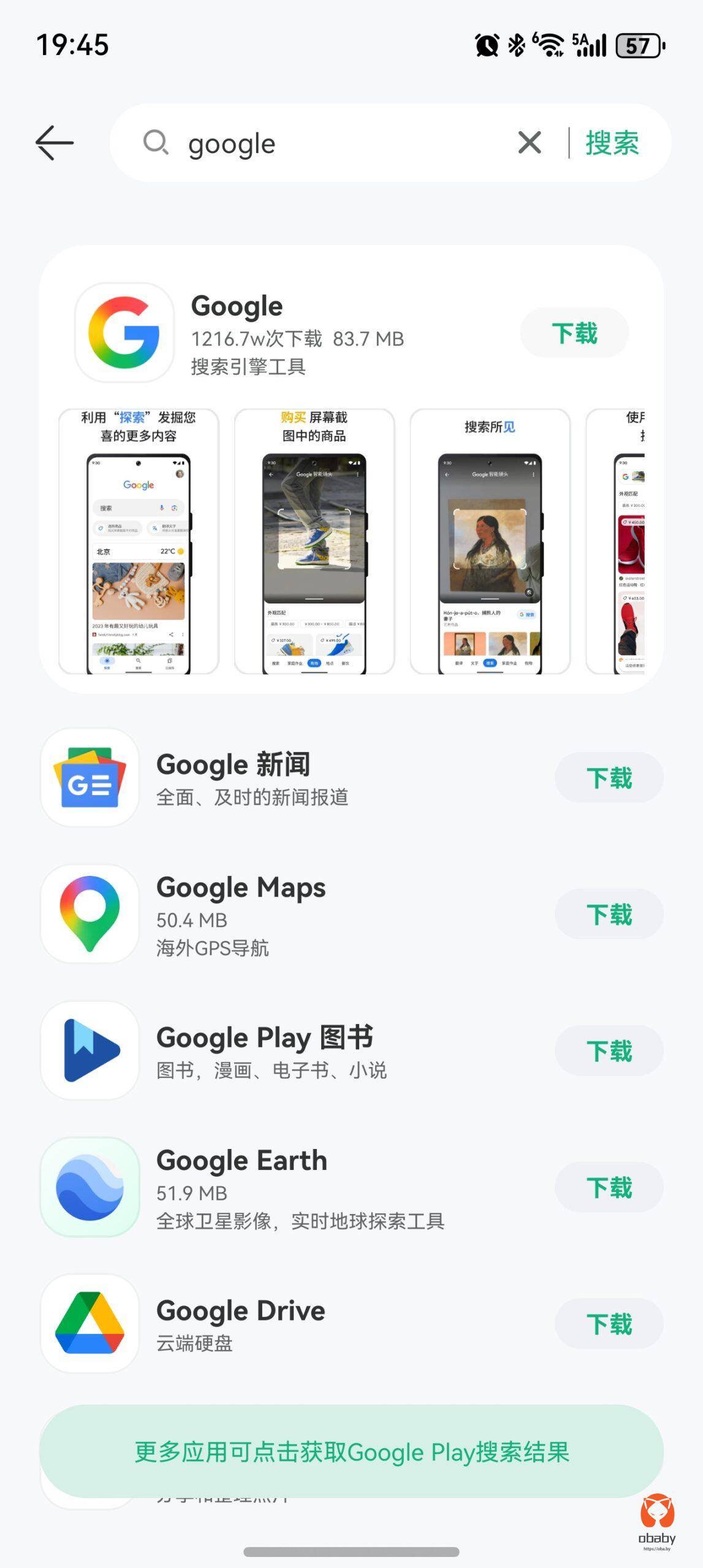Download Google 新闻 with its 下载 button
Viewport: 703px width, 1568px height.
pyautogui.click(x=609, y=777)
